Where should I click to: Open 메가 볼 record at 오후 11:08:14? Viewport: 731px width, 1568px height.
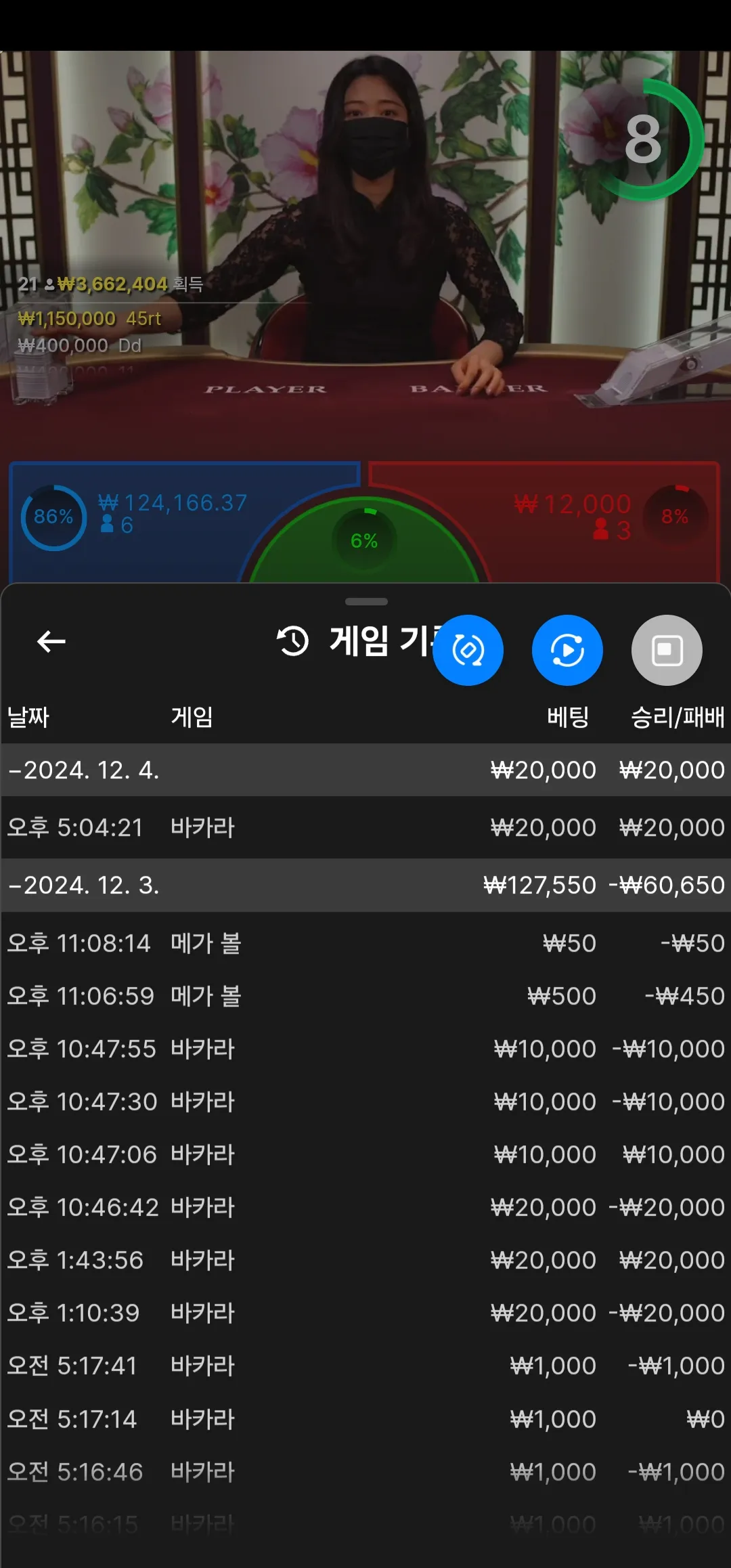point(365,943)
